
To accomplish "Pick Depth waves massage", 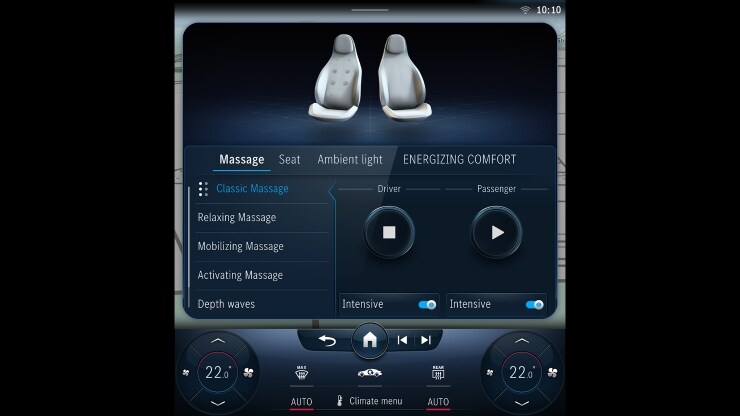I will (x=227, y=304).
